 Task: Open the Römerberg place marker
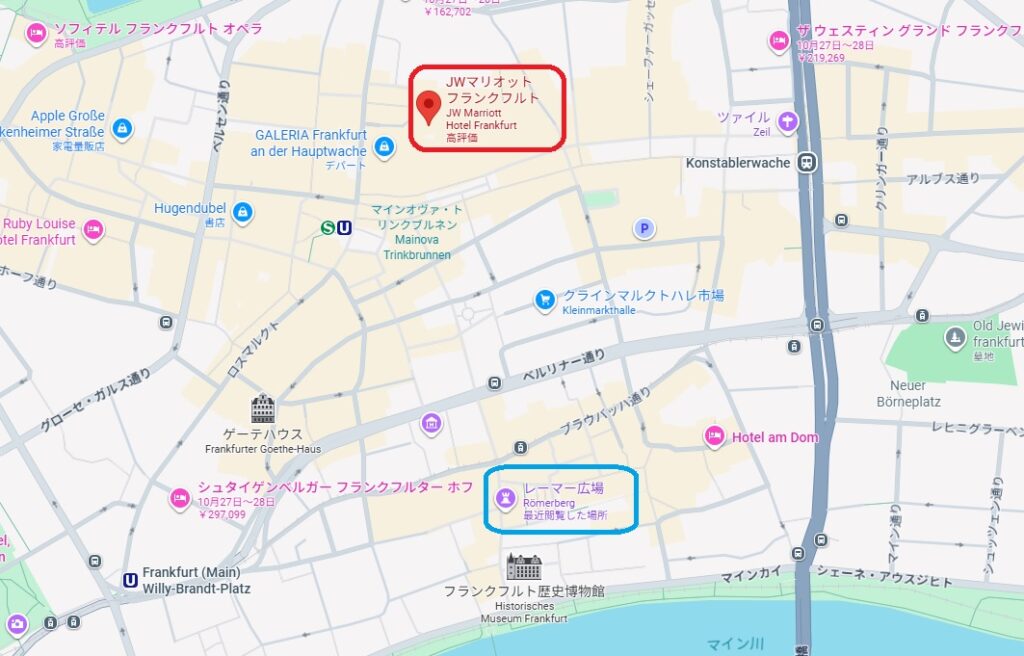click(x=507, y=497)
